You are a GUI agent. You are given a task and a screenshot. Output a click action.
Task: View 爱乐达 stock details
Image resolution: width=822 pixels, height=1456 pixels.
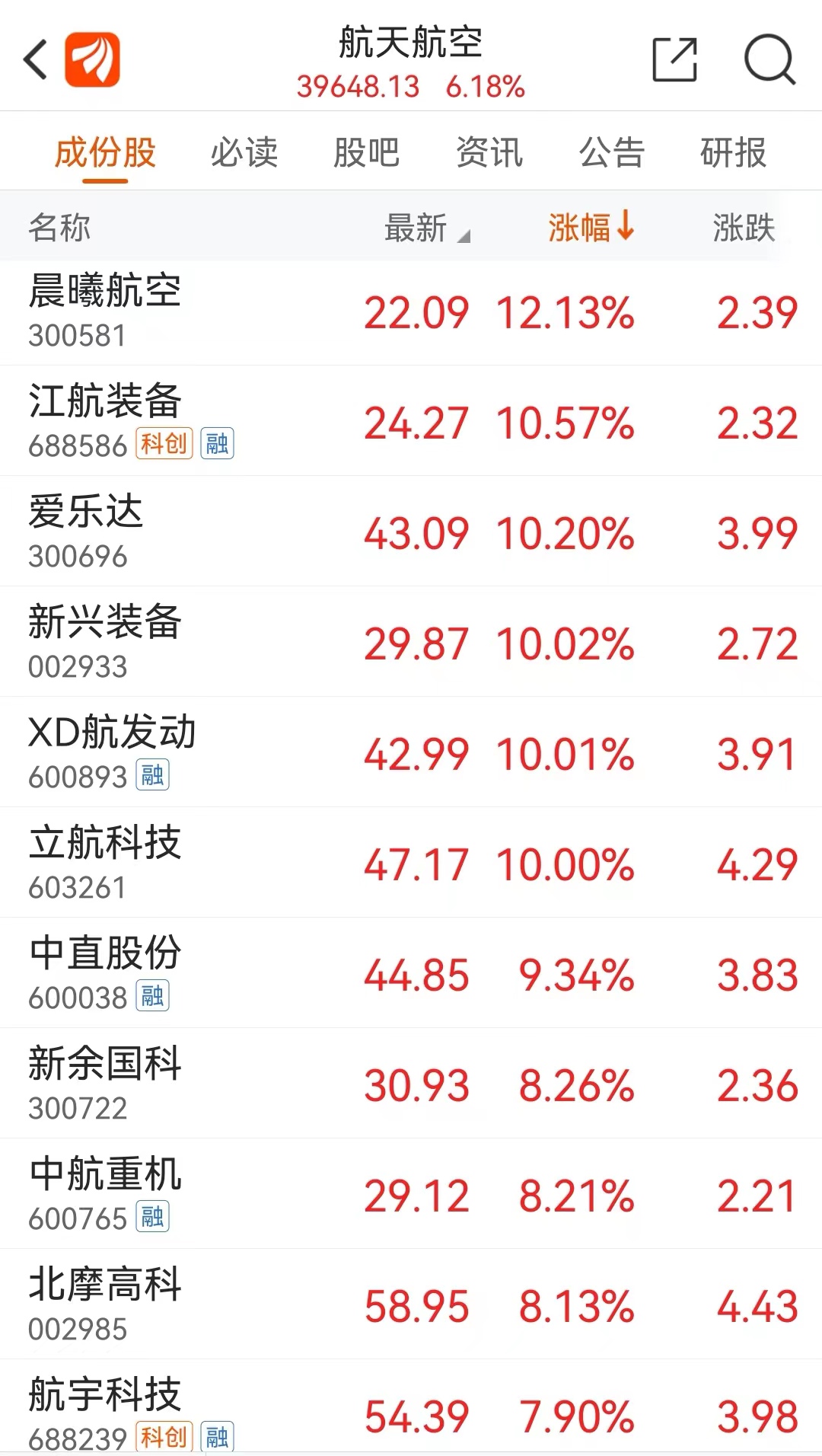coord(411,532)
